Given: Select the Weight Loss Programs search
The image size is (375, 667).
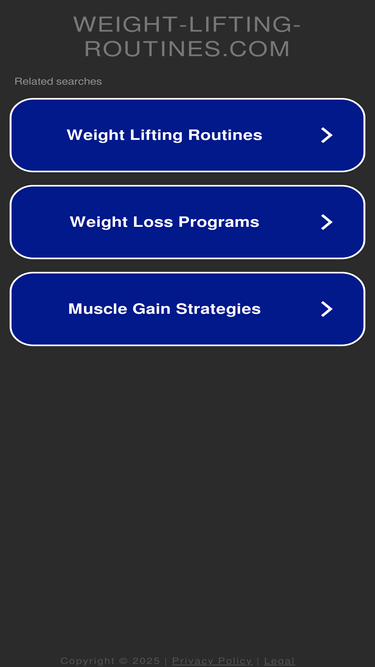Looking at the screenshot, I should point(187,222).
